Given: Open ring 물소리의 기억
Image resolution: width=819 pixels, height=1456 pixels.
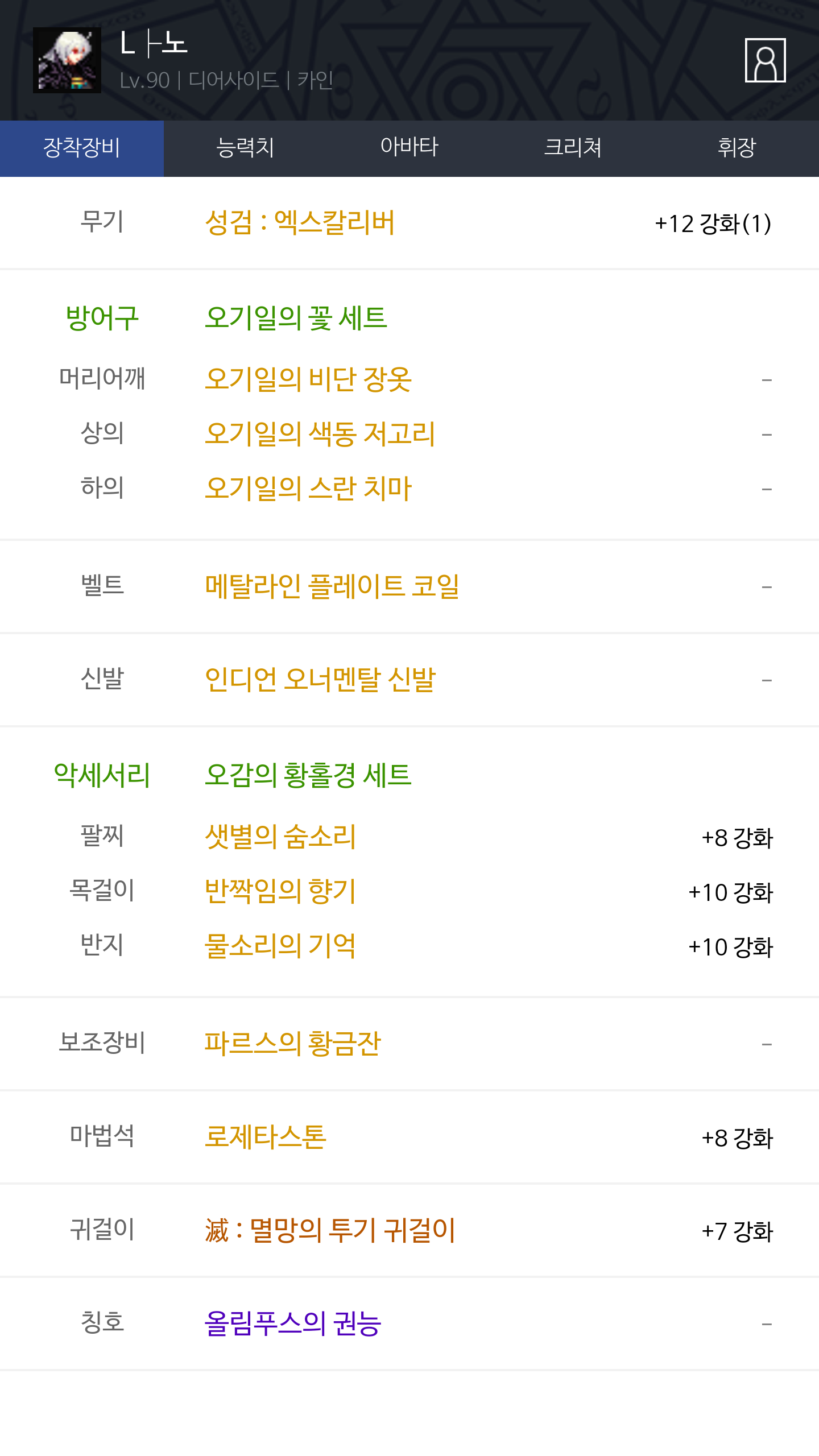Looking at the screenshot, I should [280, 946].
